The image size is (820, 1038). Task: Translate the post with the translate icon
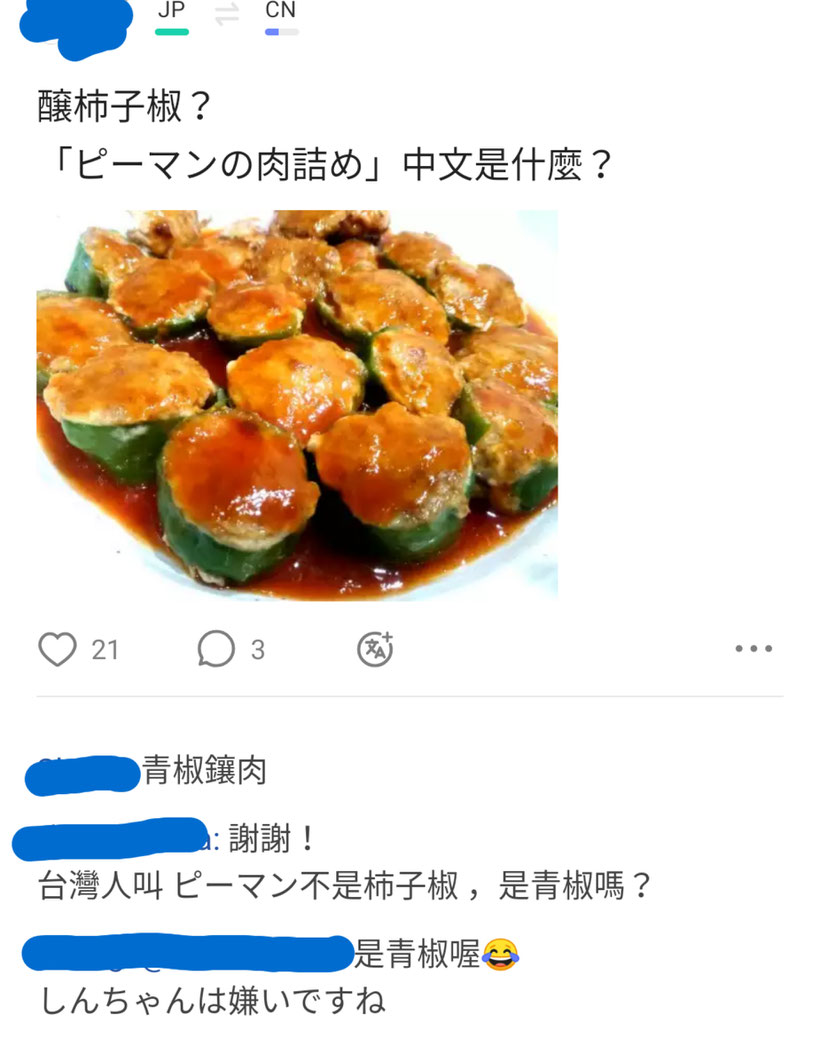(x=375, y=649)
